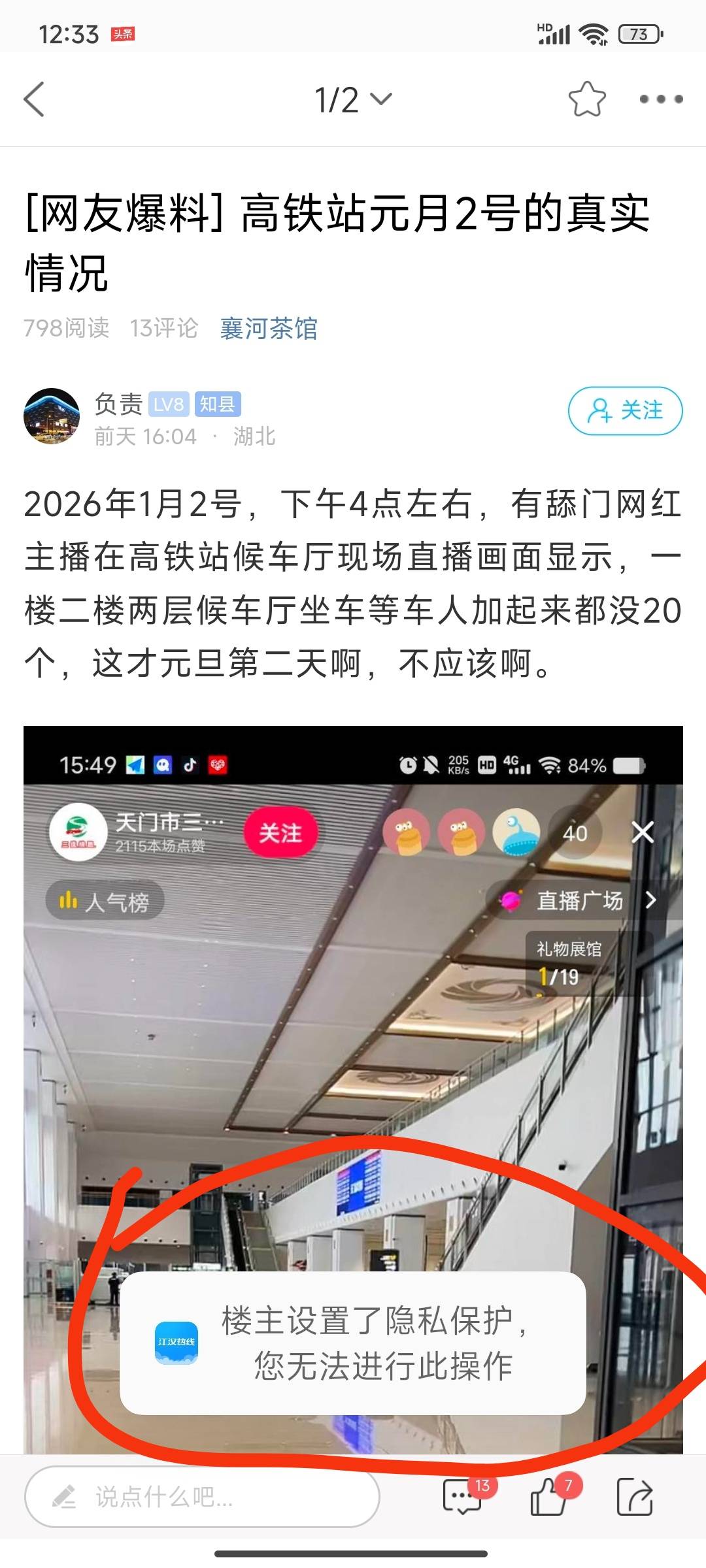Follow the author with 关注 button
Viewport: 706px width, 1568px height.
[625, 411]
